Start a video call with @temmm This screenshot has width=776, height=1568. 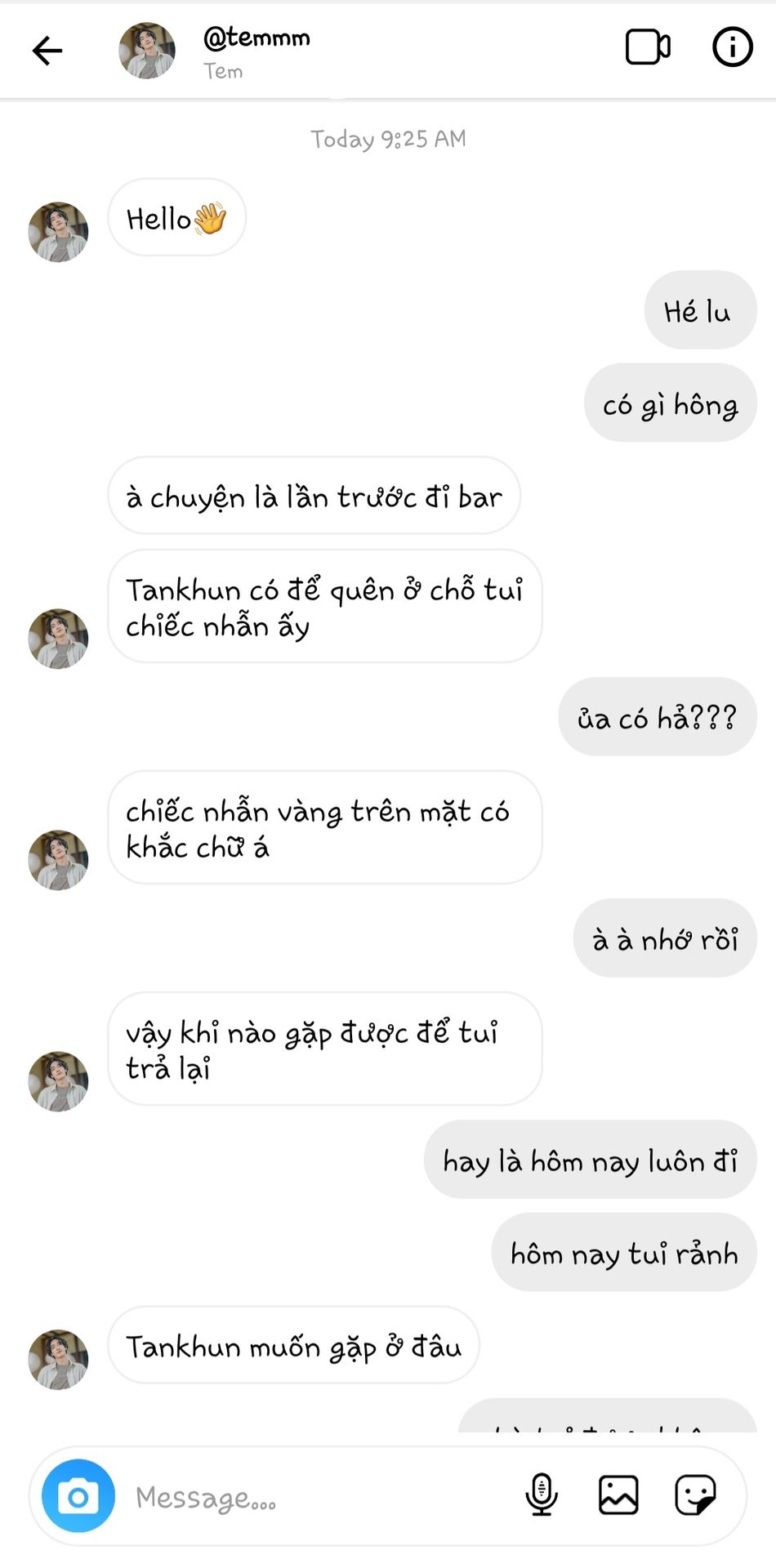click(648, 47)
